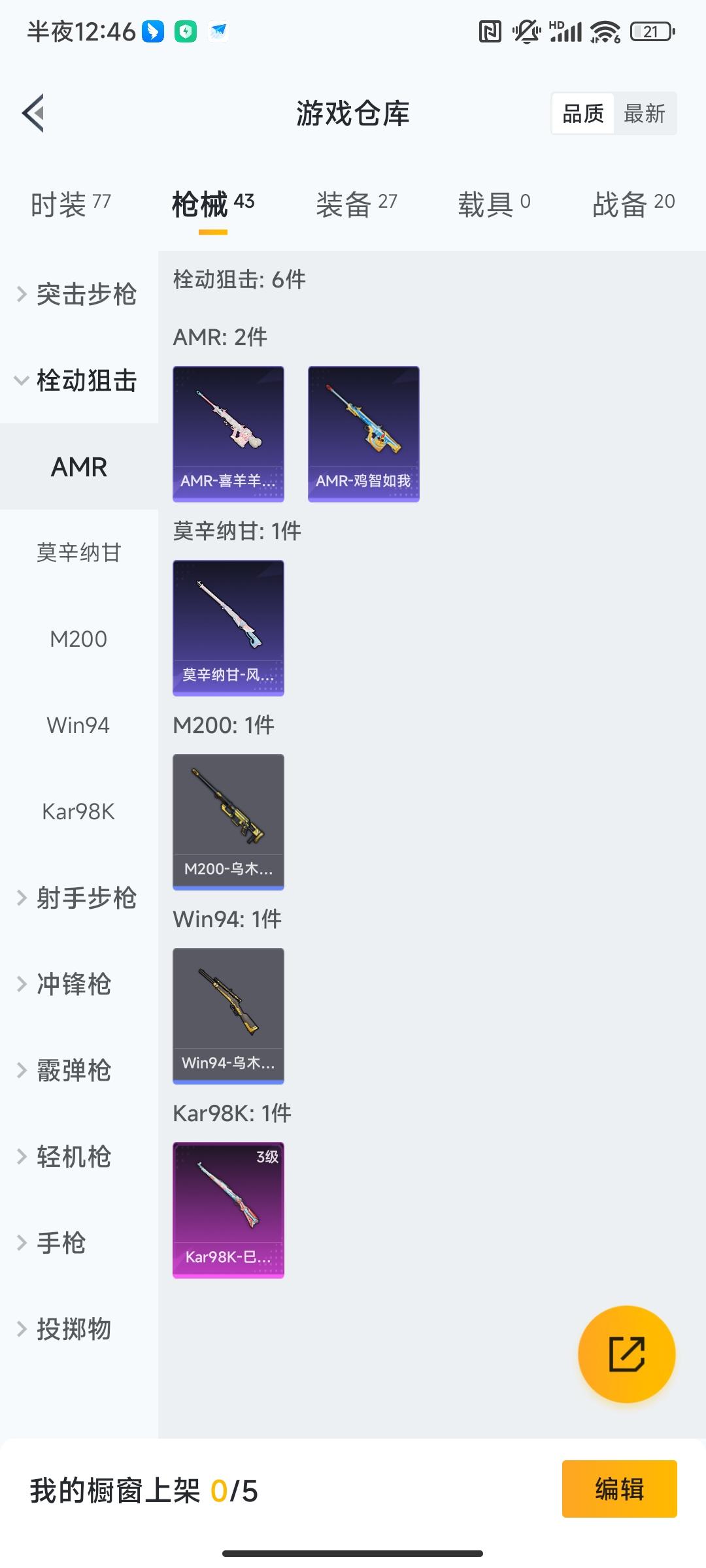Open the Win94-乌木 skin

227,1016
